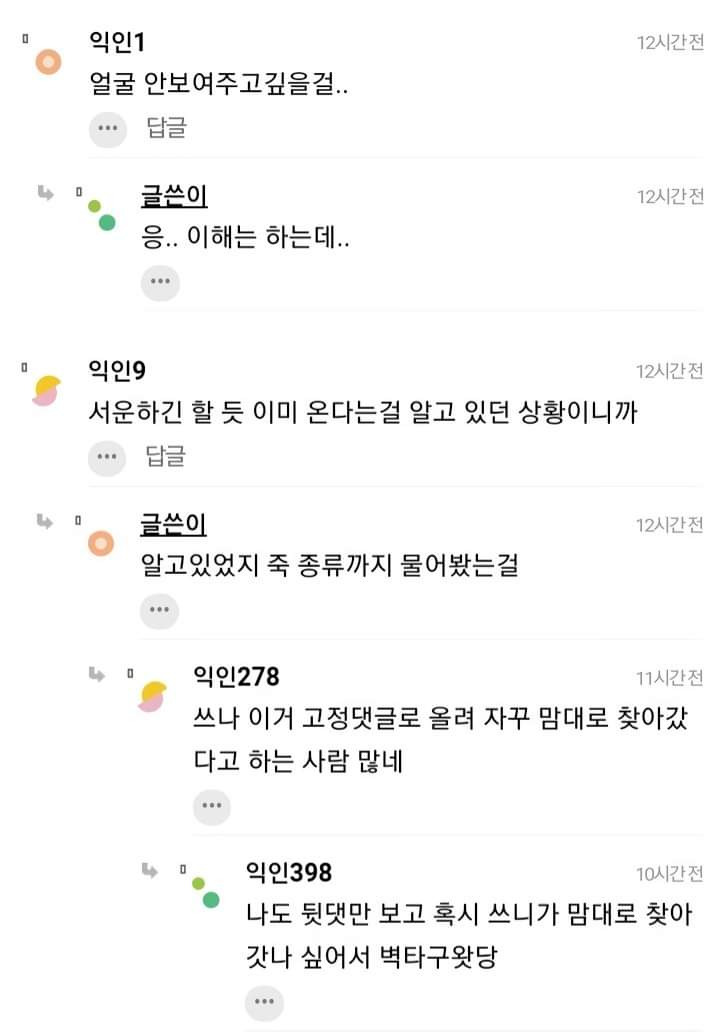This screenshot has height=1036, width=720.
Task: Open options for 글쓴이's reply about 죽 종류
Action: point(159,610)
